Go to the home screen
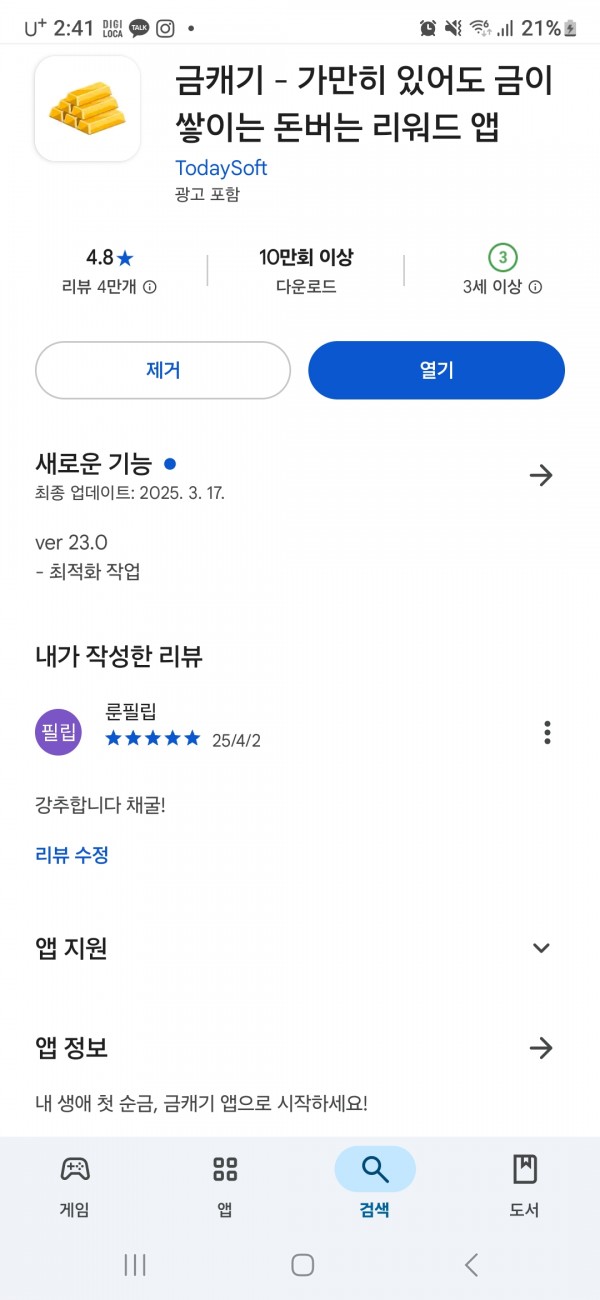 303,1265
